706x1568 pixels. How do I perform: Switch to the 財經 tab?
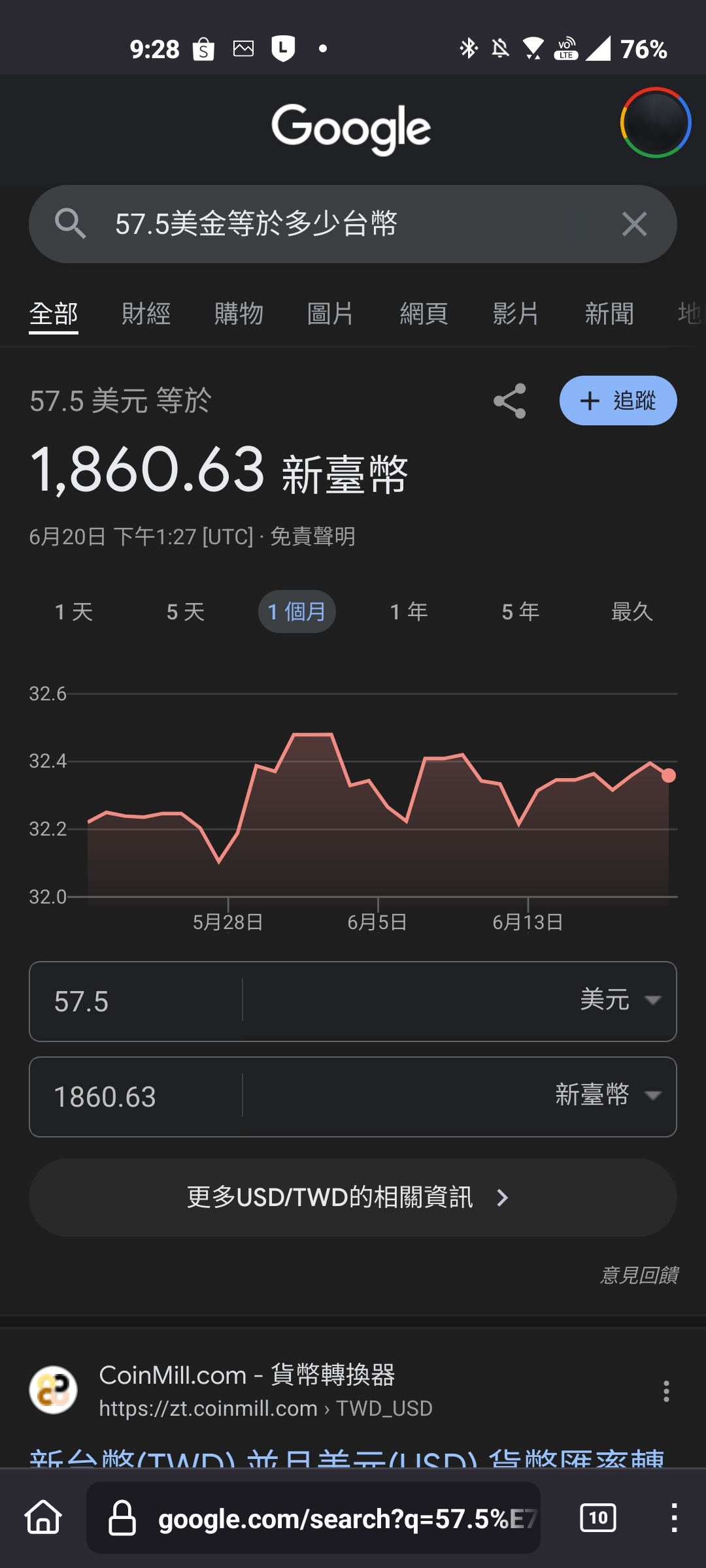pos(146,314)
